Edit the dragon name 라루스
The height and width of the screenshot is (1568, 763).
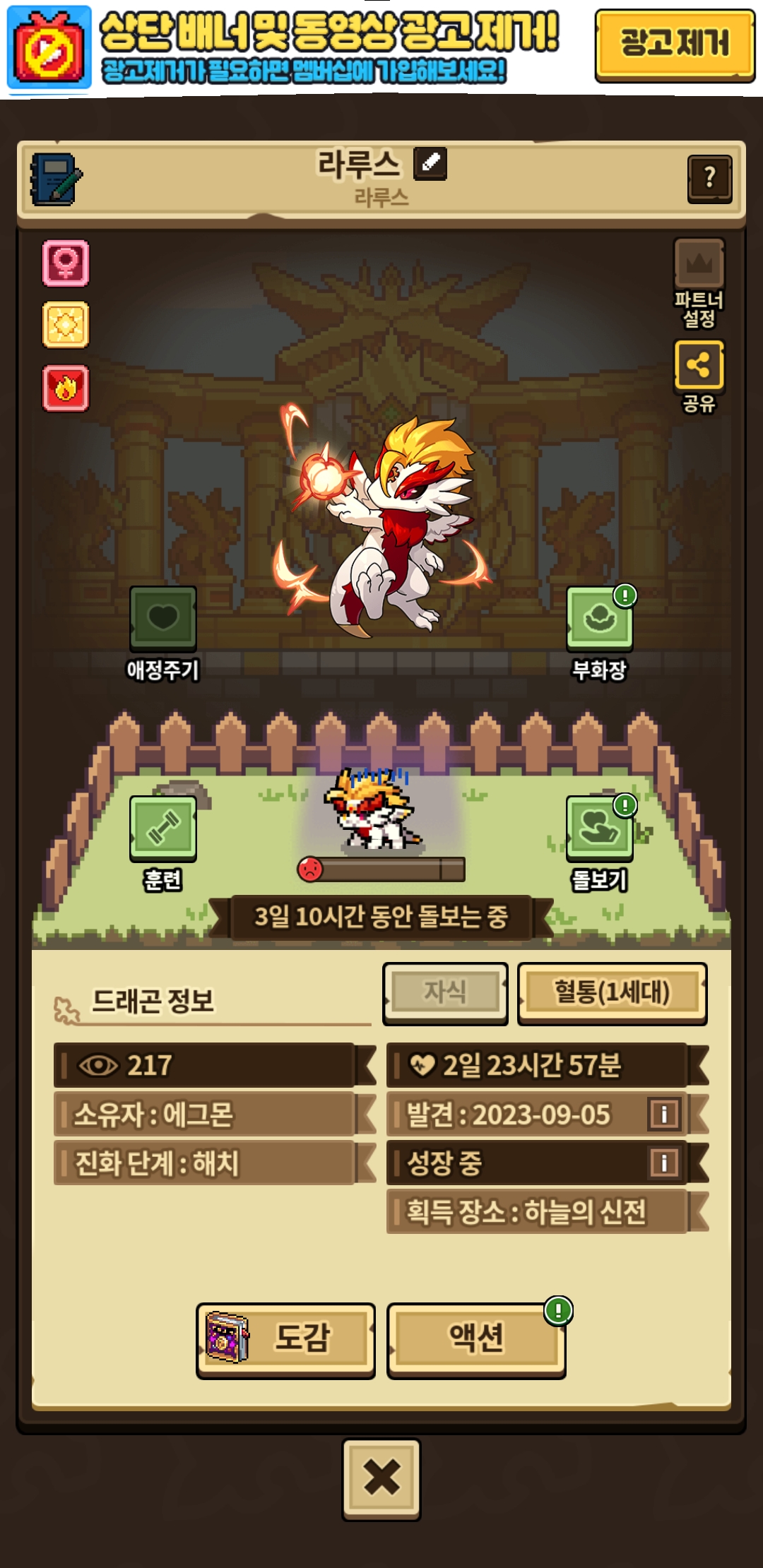coord(430,163)
